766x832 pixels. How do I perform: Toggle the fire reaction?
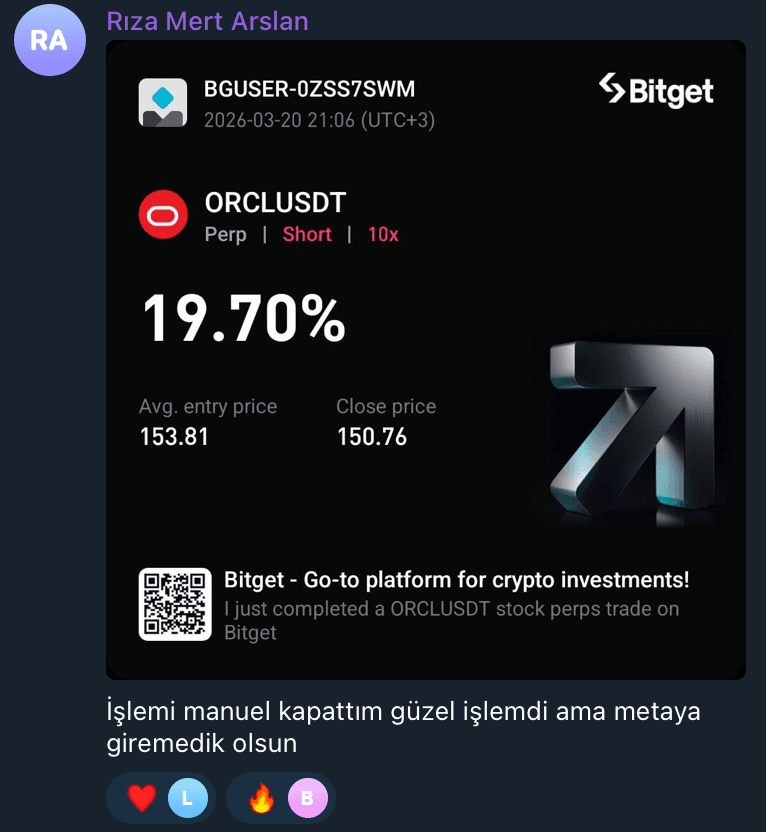click(x=261, y=797)
